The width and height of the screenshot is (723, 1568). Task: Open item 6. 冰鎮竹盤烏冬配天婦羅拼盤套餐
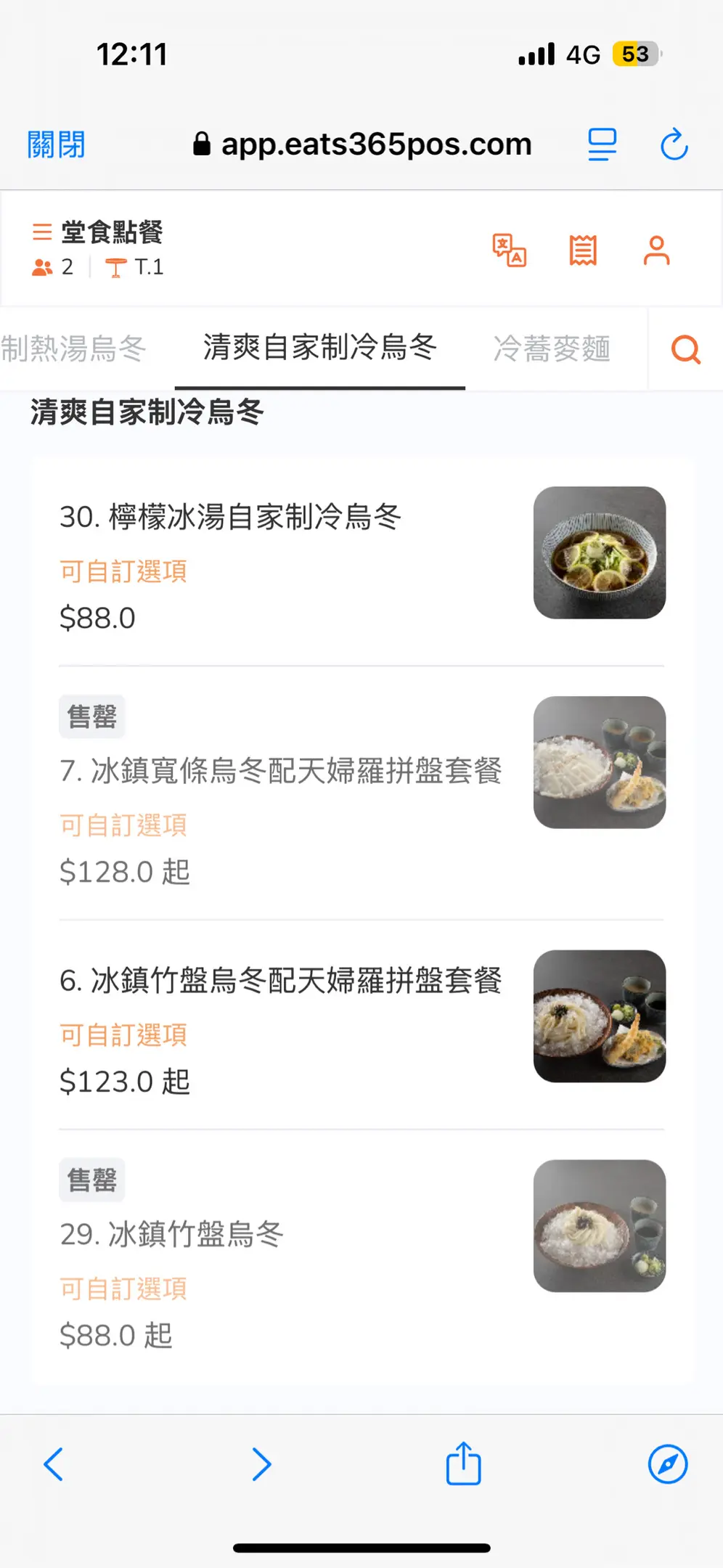pos(361,1024)
